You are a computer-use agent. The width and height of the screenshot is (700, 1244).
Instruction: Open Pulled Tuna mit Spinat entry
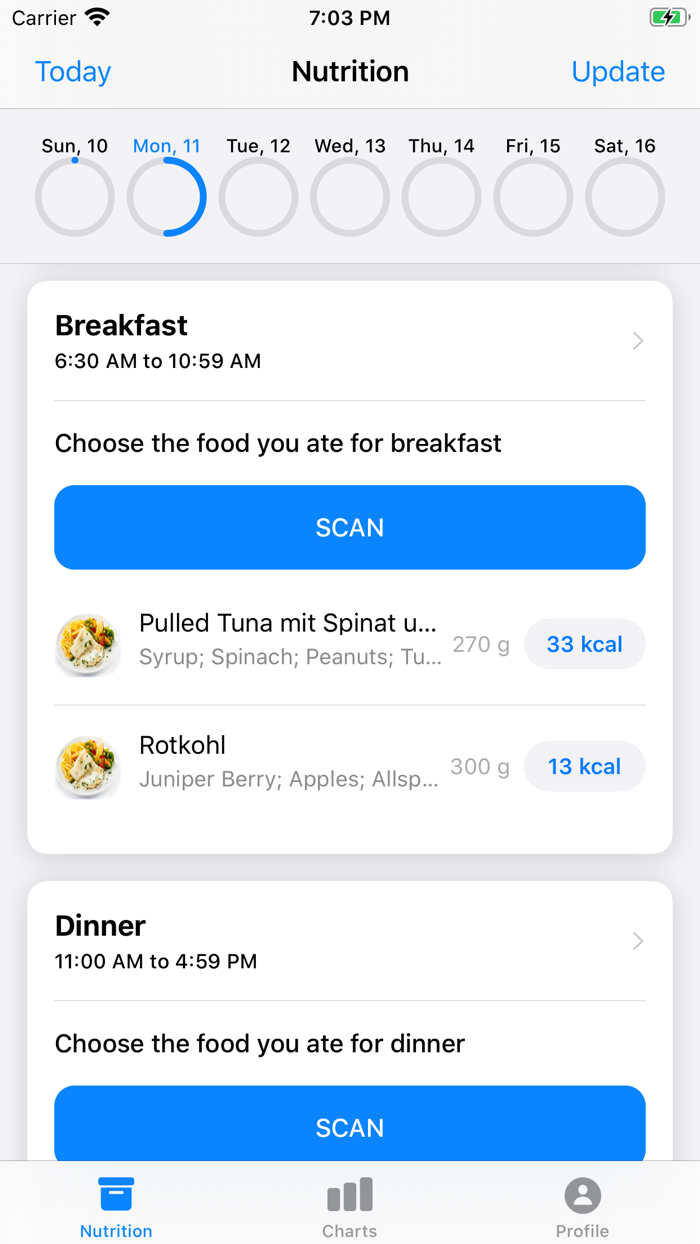[x=350, y=645]
